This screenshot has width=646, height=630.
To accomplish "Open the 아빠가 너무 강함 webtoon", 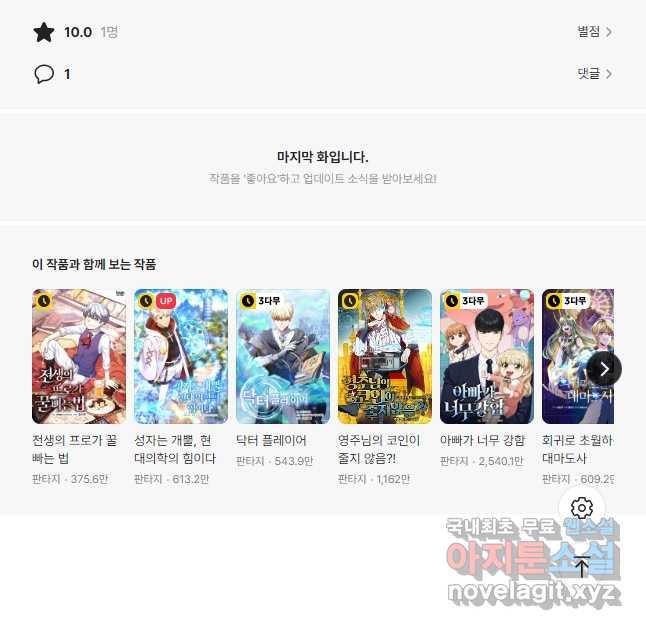I will [x=487, y=357].
